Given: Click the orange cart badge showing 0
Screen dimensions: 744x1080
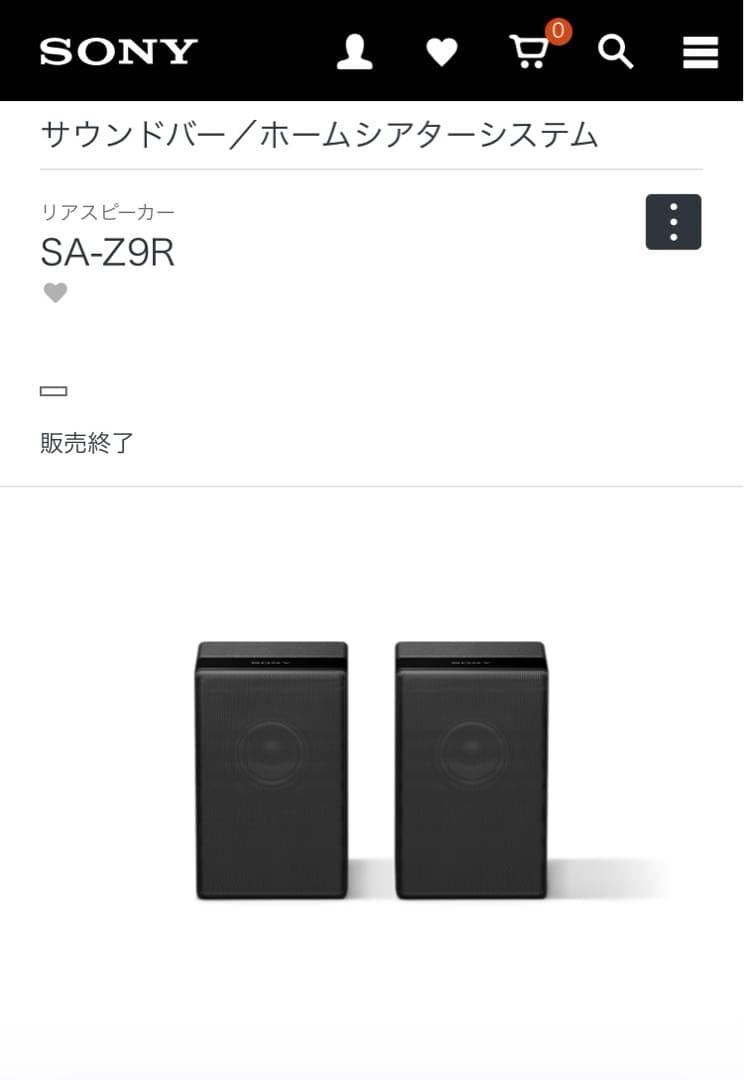Looking at the screenshot, I should coord(557,32).
